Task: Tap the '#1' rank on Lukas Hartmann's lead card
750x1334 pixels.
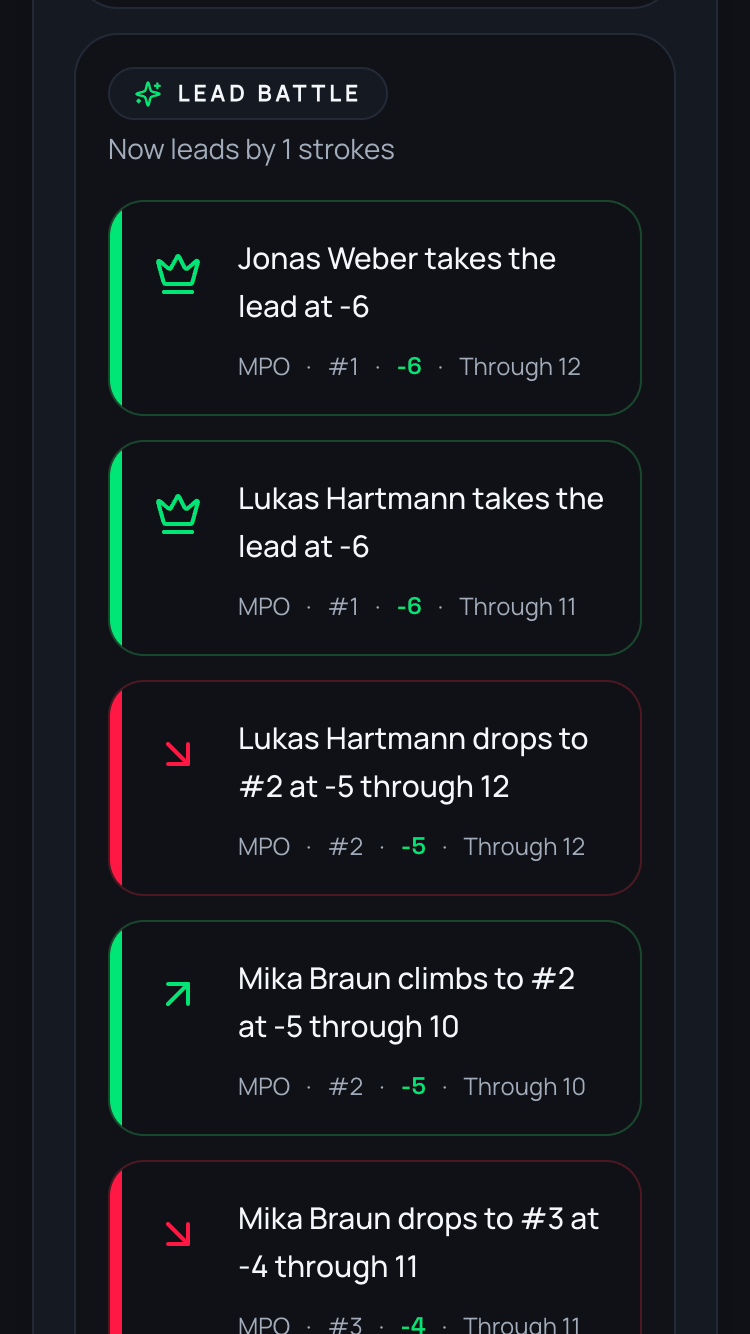Action: (x=343, y=606)
